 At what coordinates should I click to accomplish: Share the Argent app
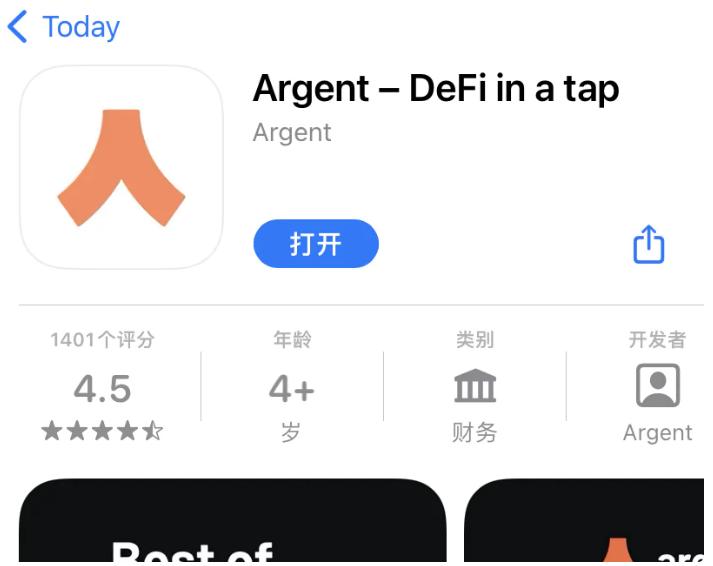point(649,244)
